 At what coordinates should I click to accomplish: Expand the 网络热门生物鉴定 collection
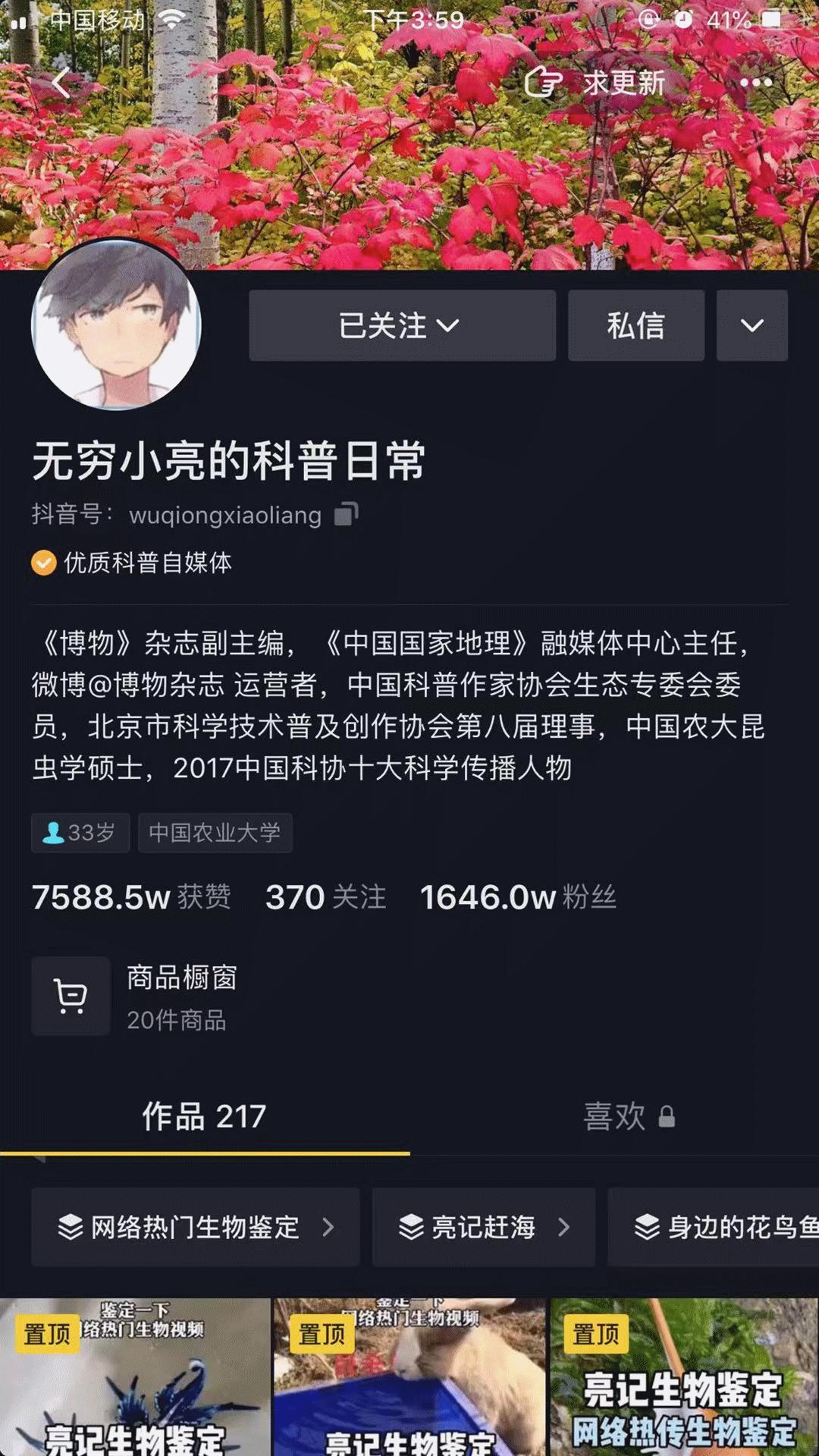click(x=193, y=1226)
